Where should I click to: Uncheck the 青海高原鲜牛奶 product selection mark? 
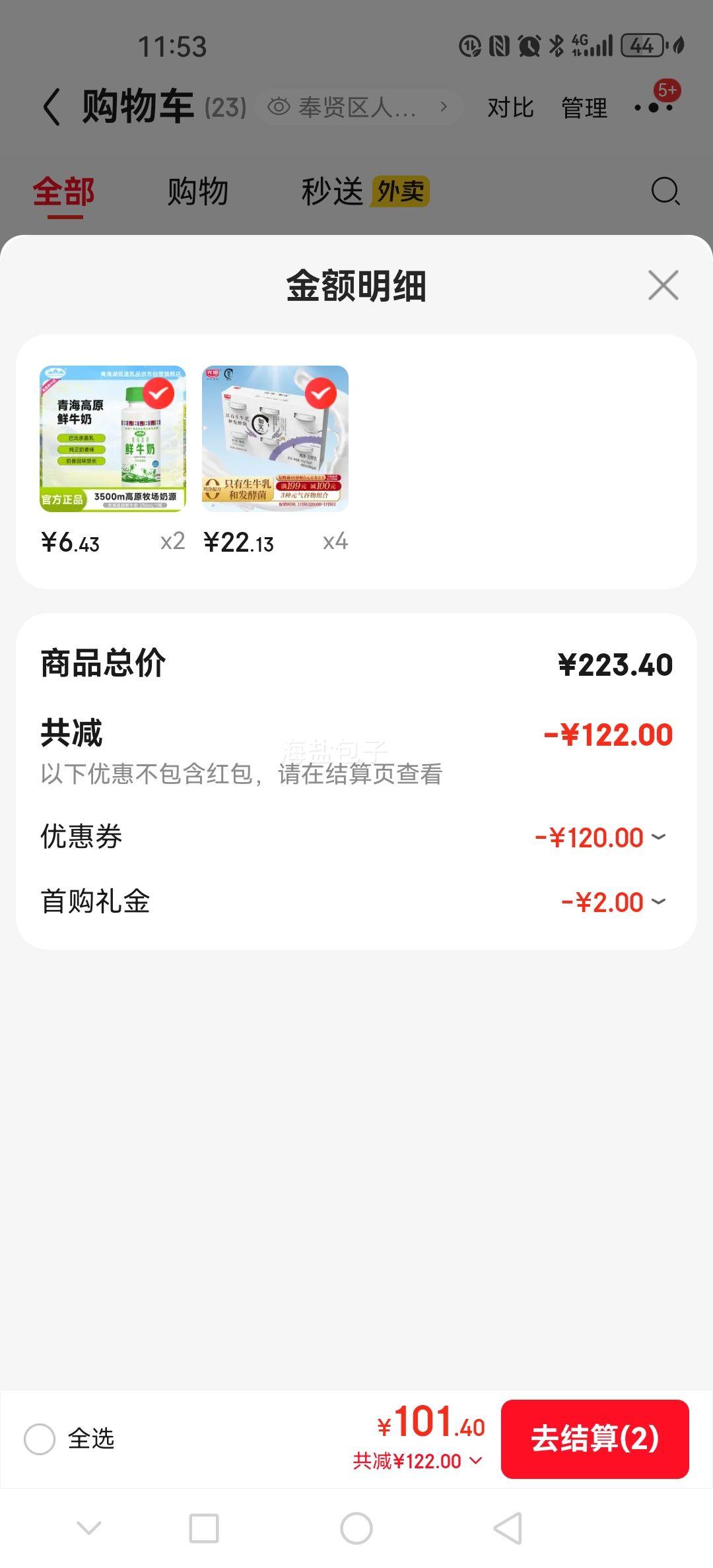coord(157,394)
